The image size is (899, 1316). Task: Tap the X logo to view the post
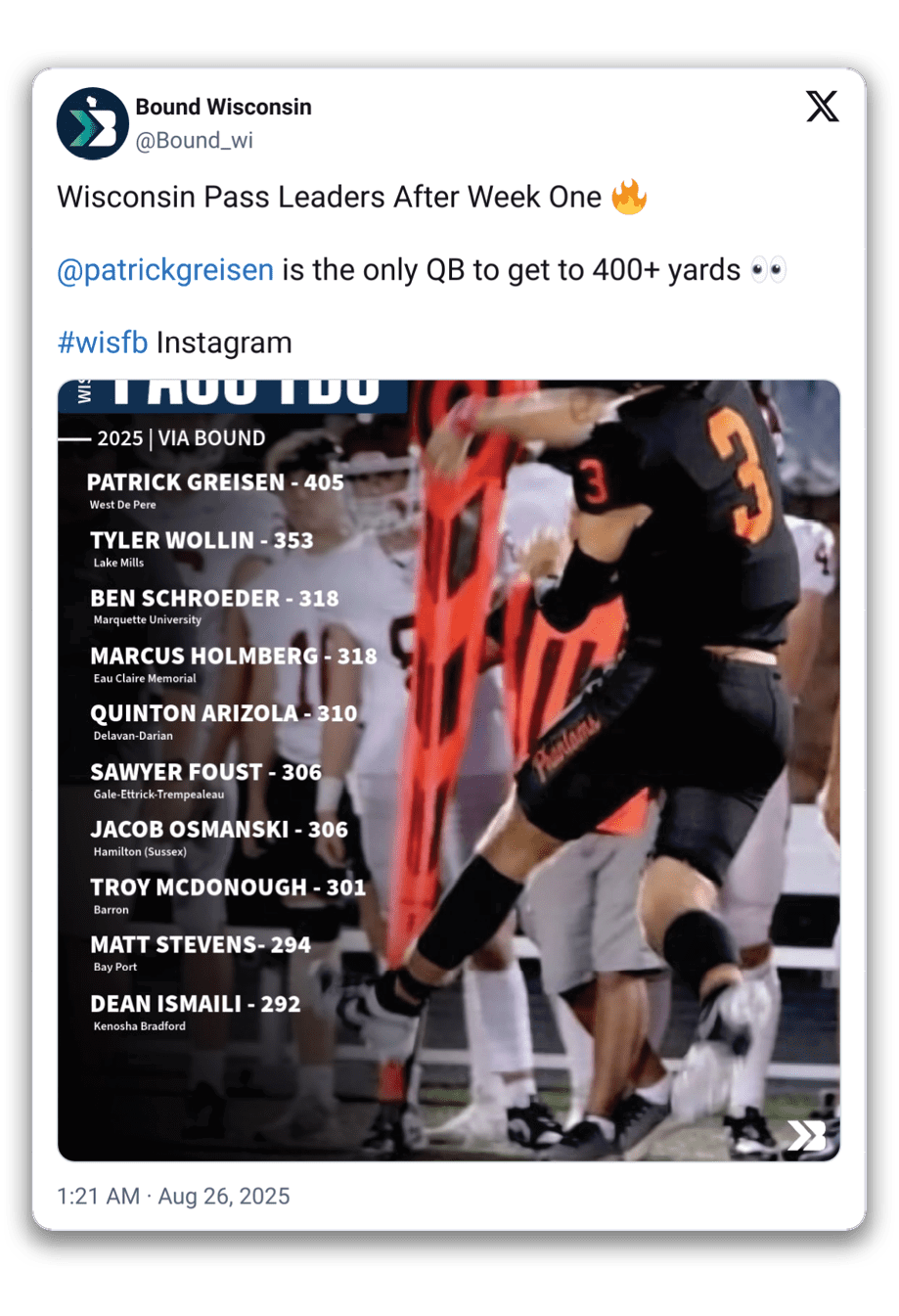coord(822,106)
